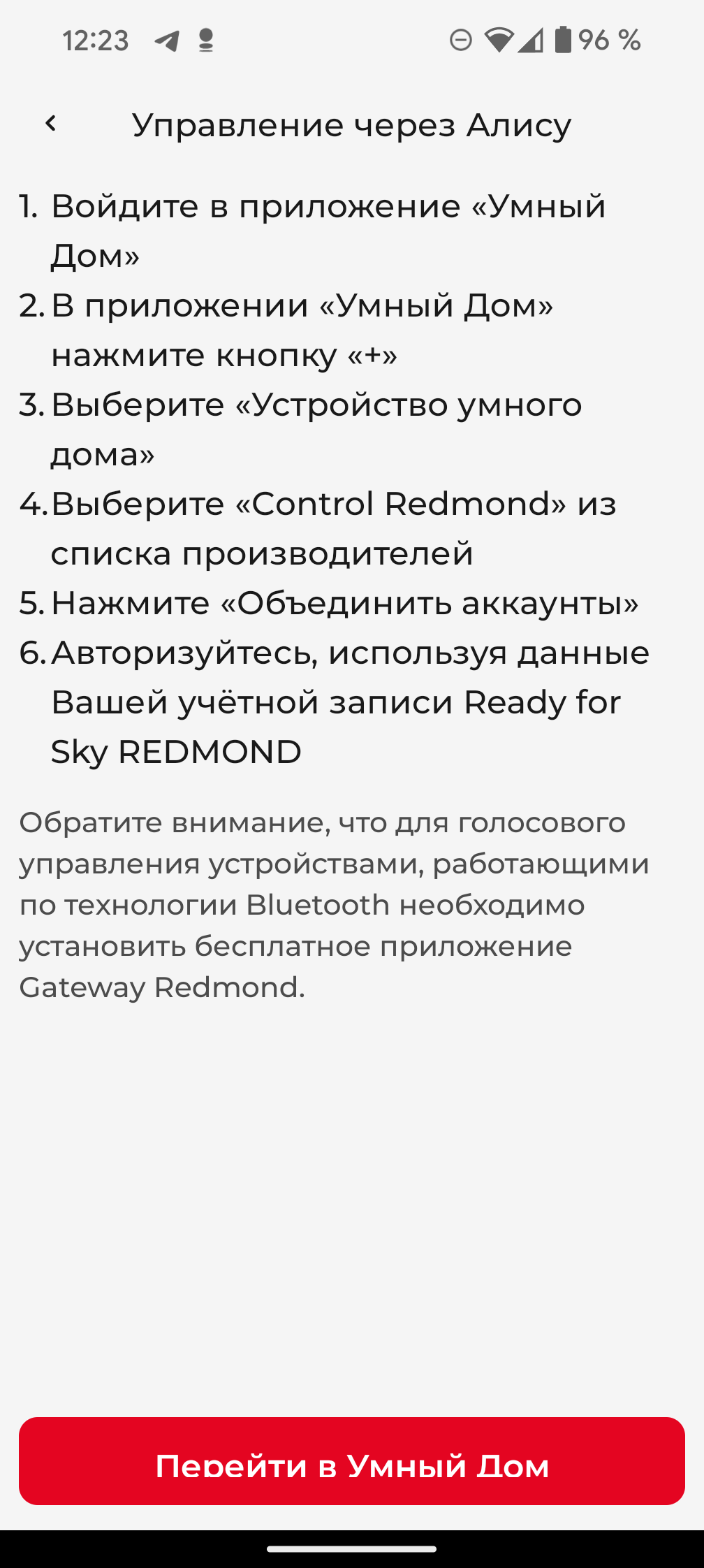Go back using the top-left arrow

50,124
